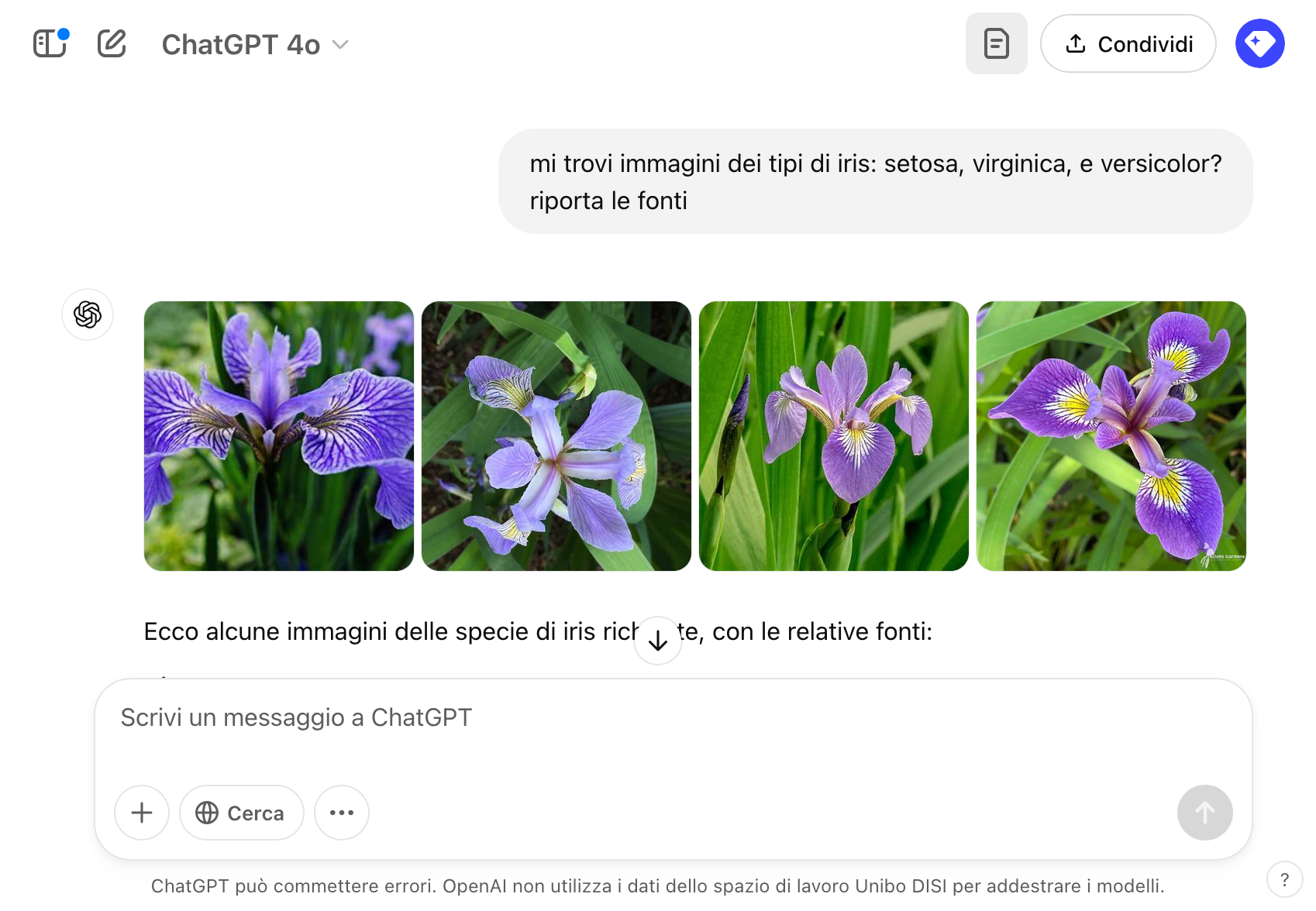The height and width of the screenshot is (911, 1316).
Task: Open the first iris image
Action: click(279, 436)
